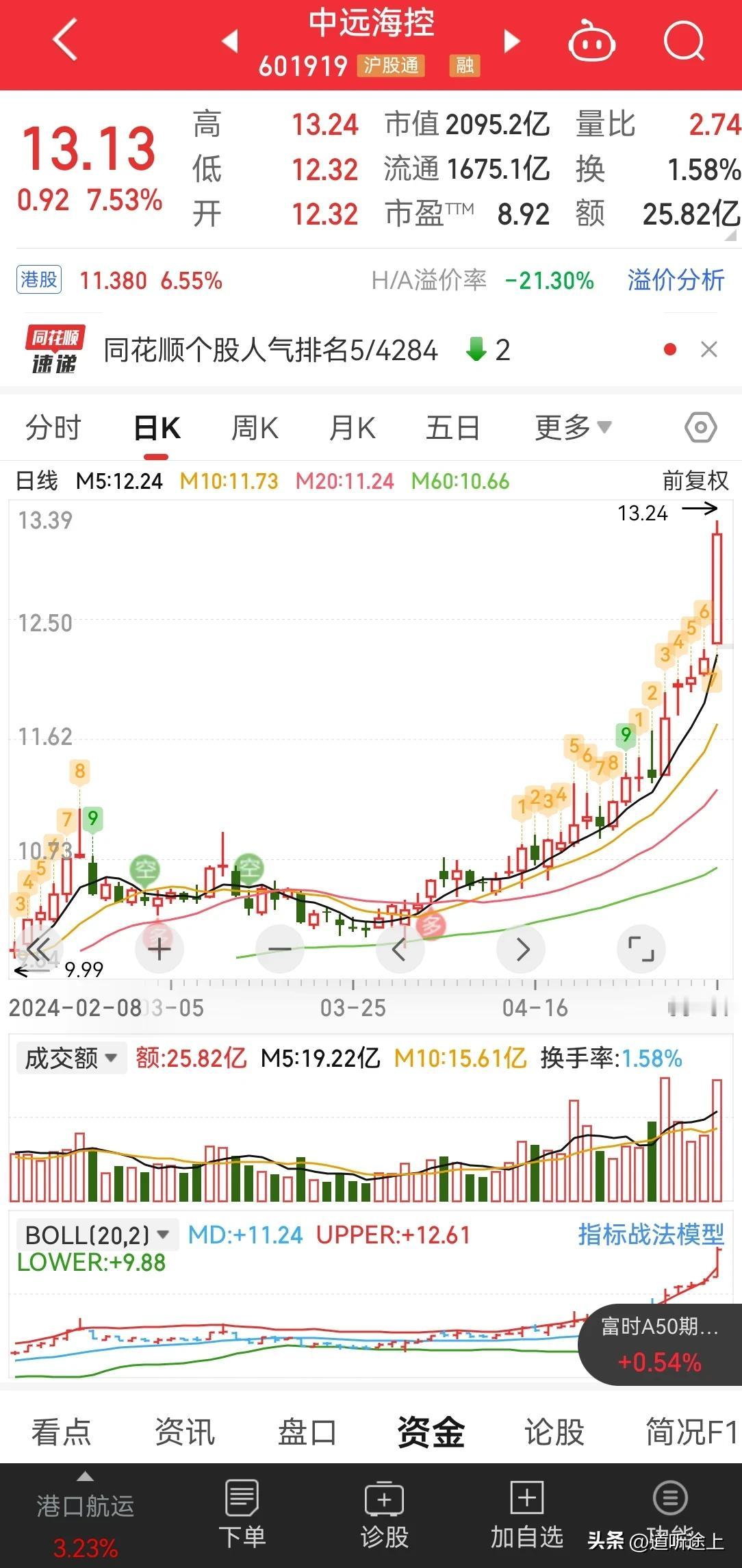
Task: Open the robot assistant icon
Action: 591,41
